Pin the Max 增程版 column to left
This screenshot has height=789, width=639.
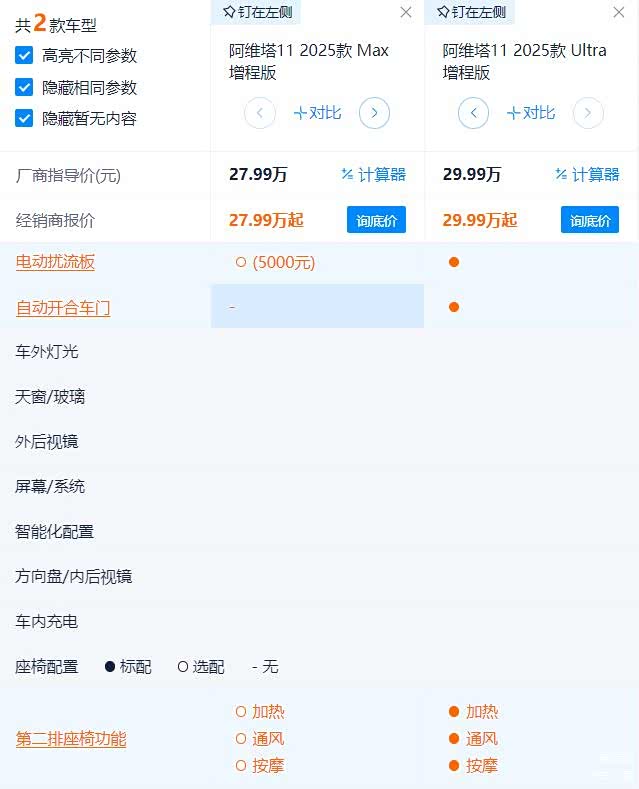pyautogui.click(x=256, y=12)
